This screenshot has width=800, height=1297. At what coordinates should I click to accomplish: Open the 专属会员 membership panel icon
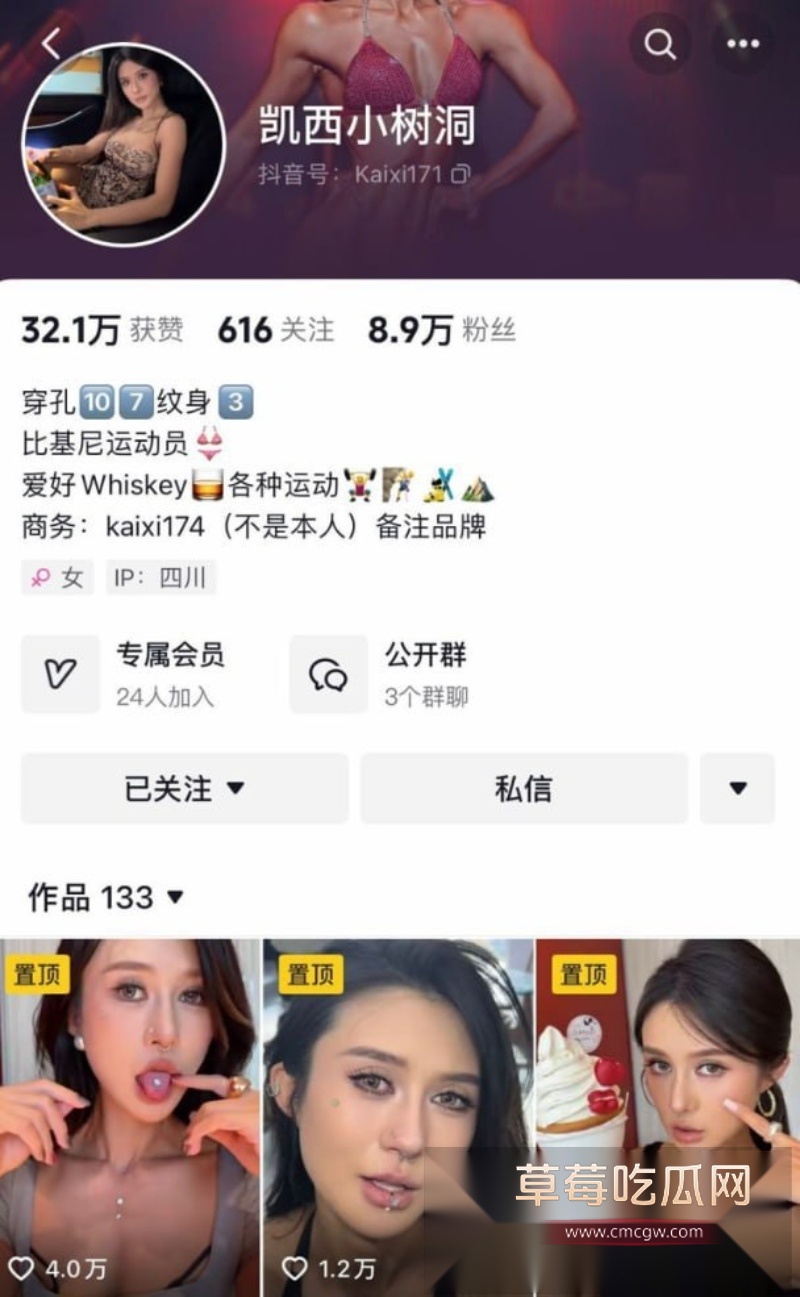[x=60, y=674]
